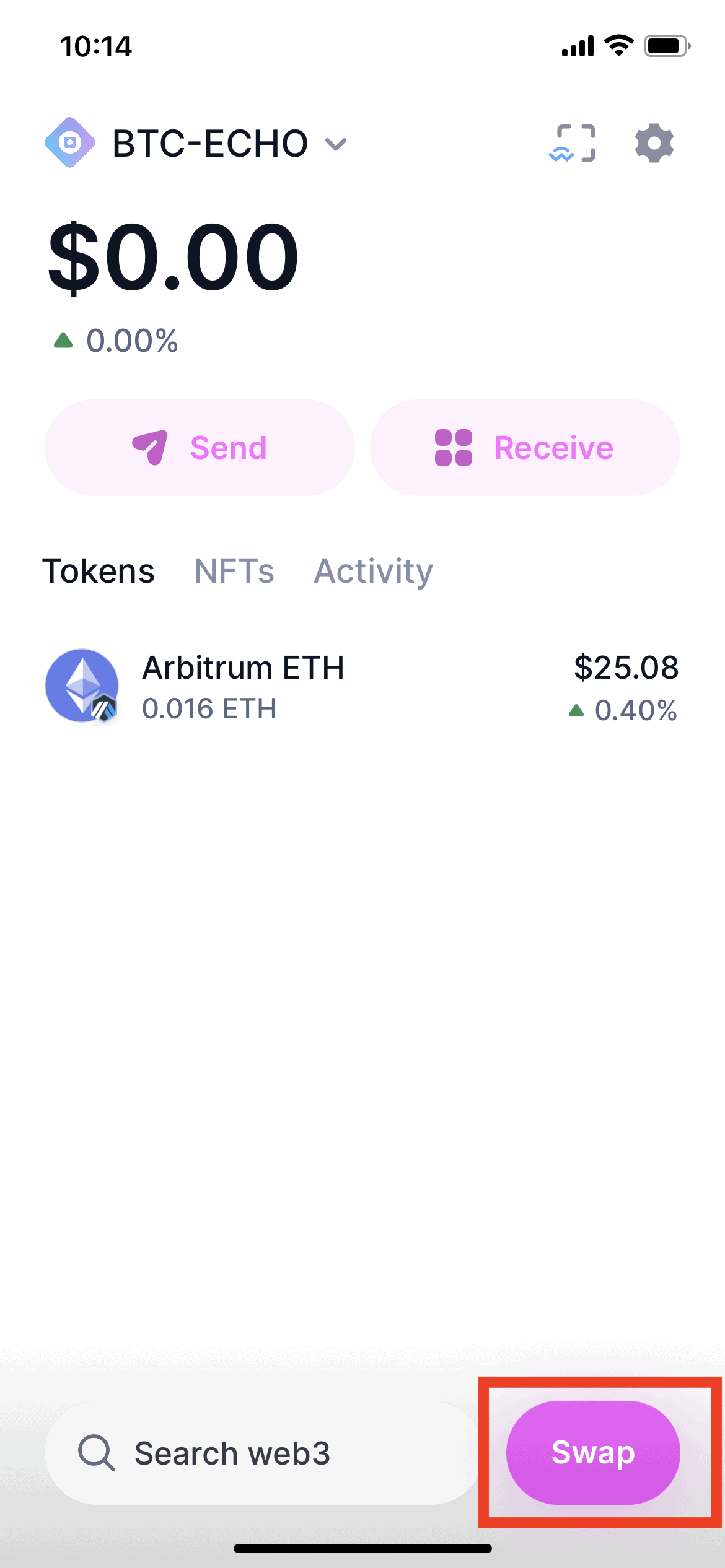This screenshot has height=1568, width=725.
Task: Tap the Send button
Action: 200,448
